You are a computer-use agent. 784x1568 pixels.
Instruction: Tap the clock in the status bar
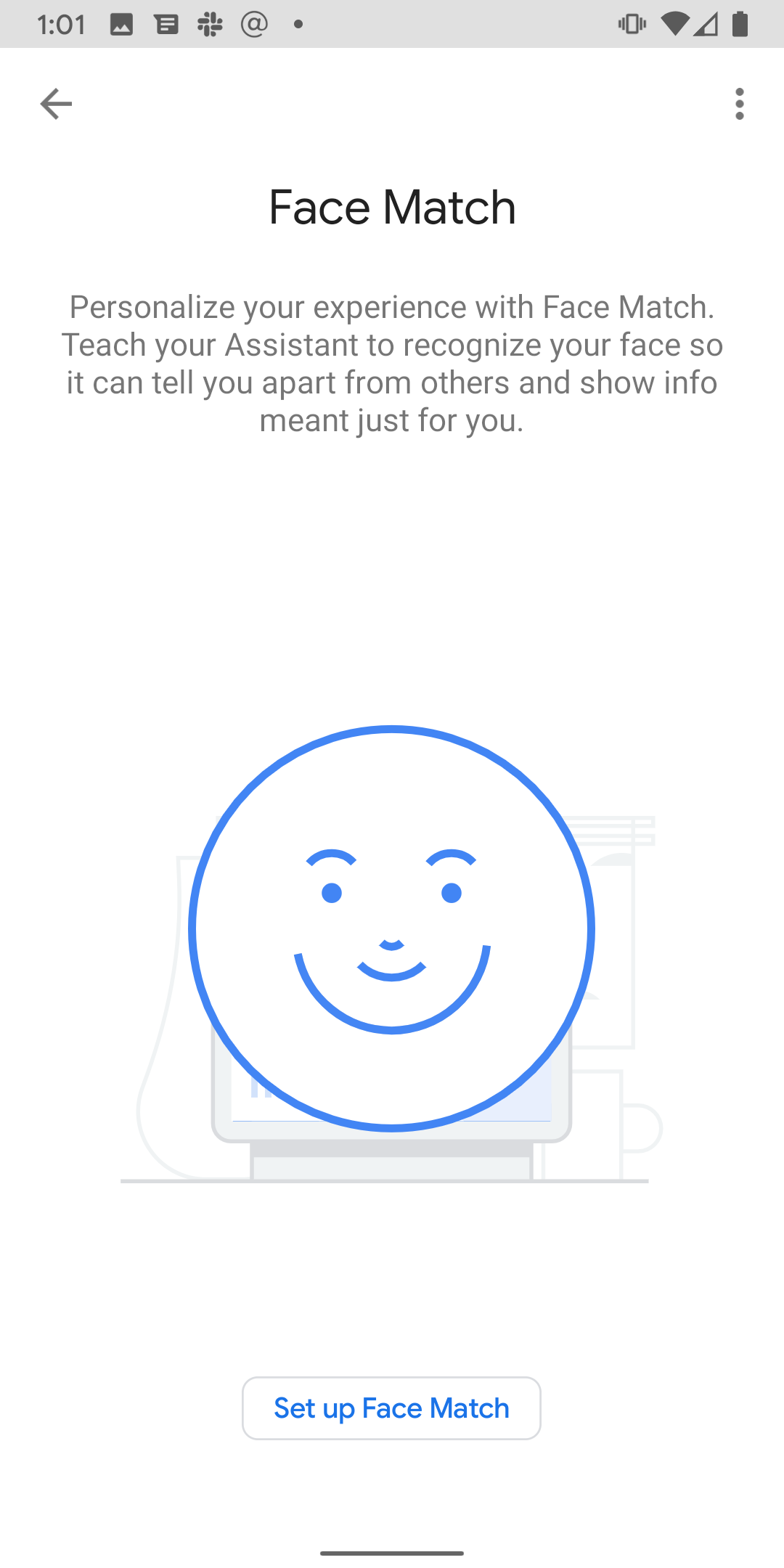point(62,24)
